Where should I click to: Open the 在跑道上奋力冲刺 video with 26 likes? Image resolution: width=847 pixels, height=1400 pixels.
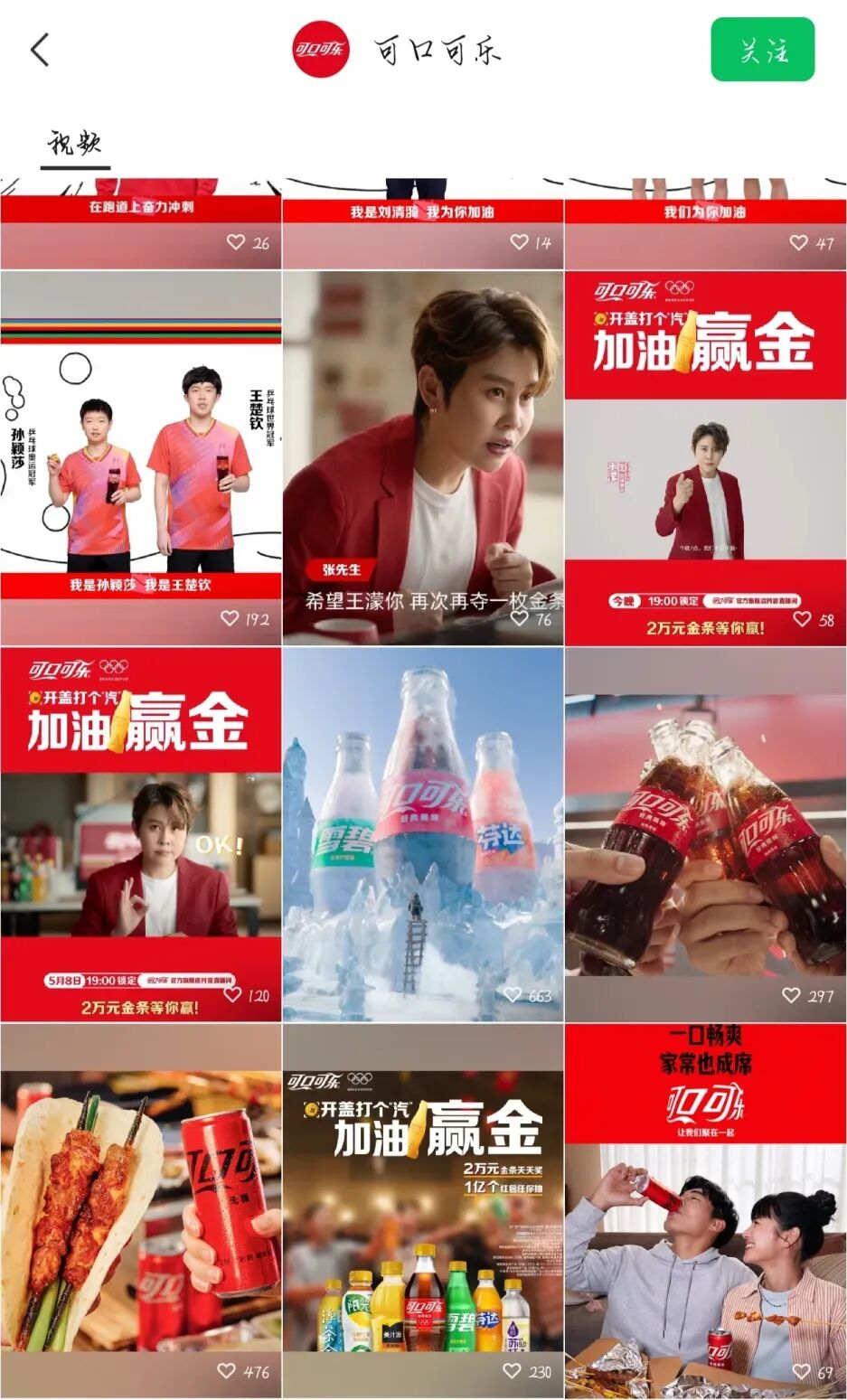click(x=141, y=223)
